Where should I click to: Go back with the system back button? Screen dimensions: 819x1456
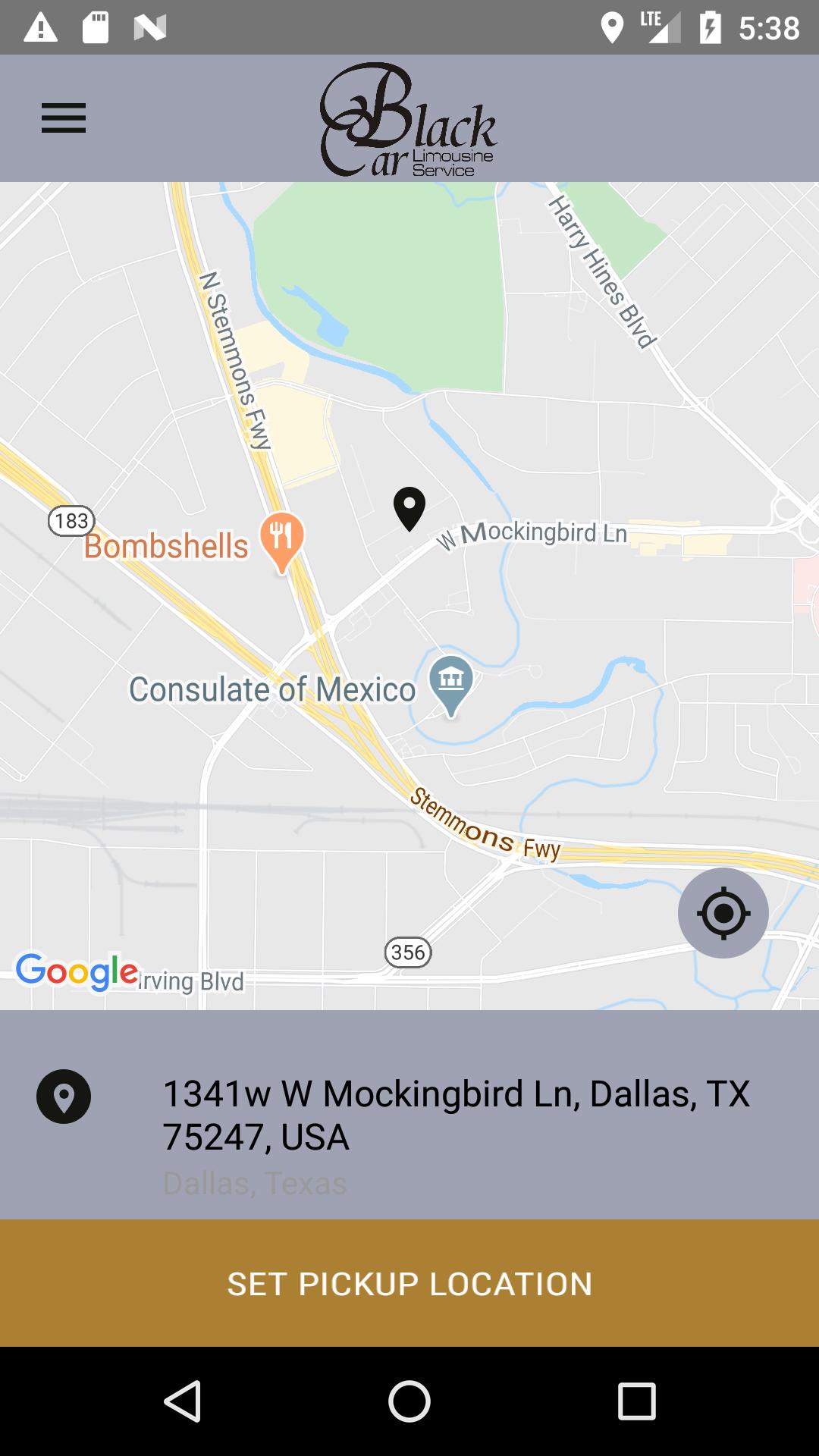point(182,1401)
